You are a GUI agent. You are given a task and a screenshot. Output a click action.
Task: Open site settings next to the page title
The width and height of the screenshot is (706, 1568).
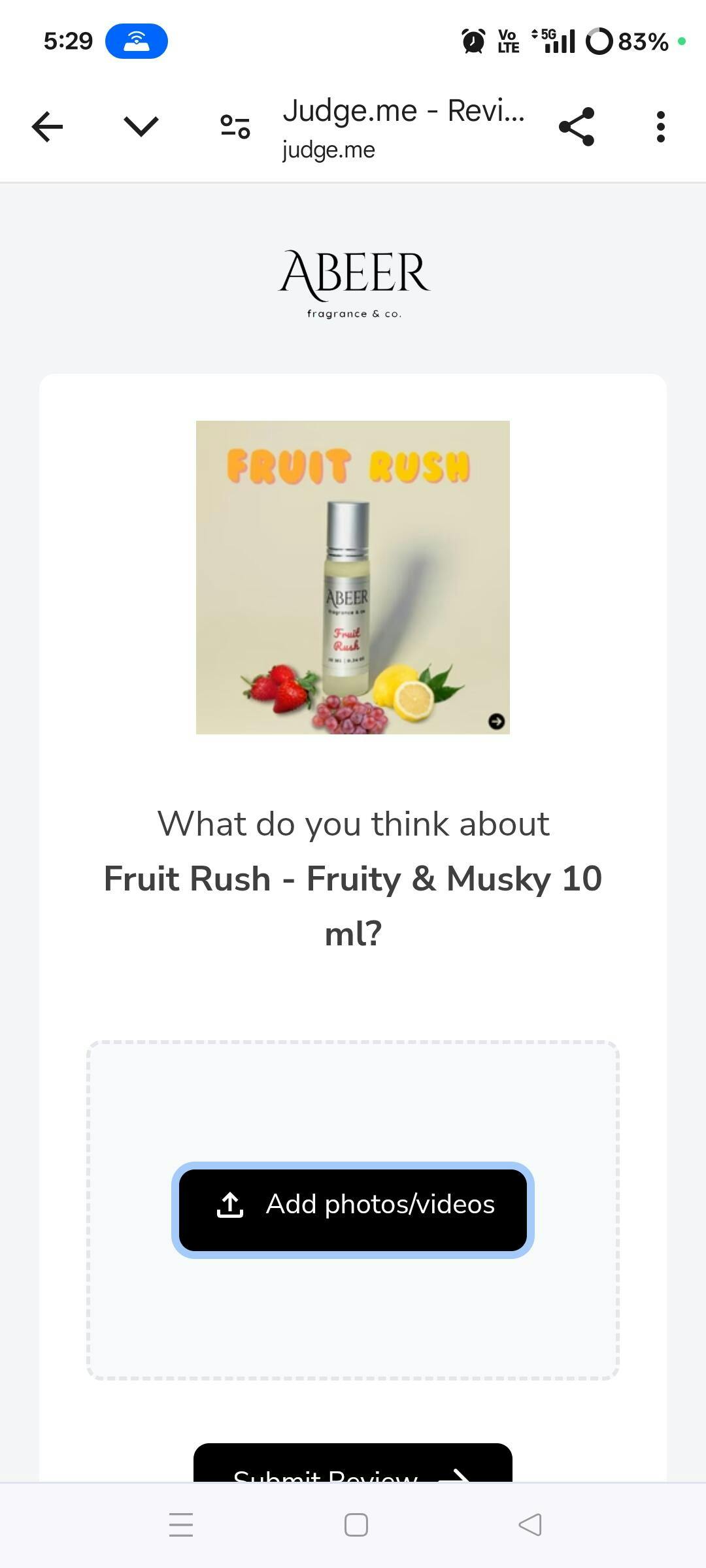[235, 127]
